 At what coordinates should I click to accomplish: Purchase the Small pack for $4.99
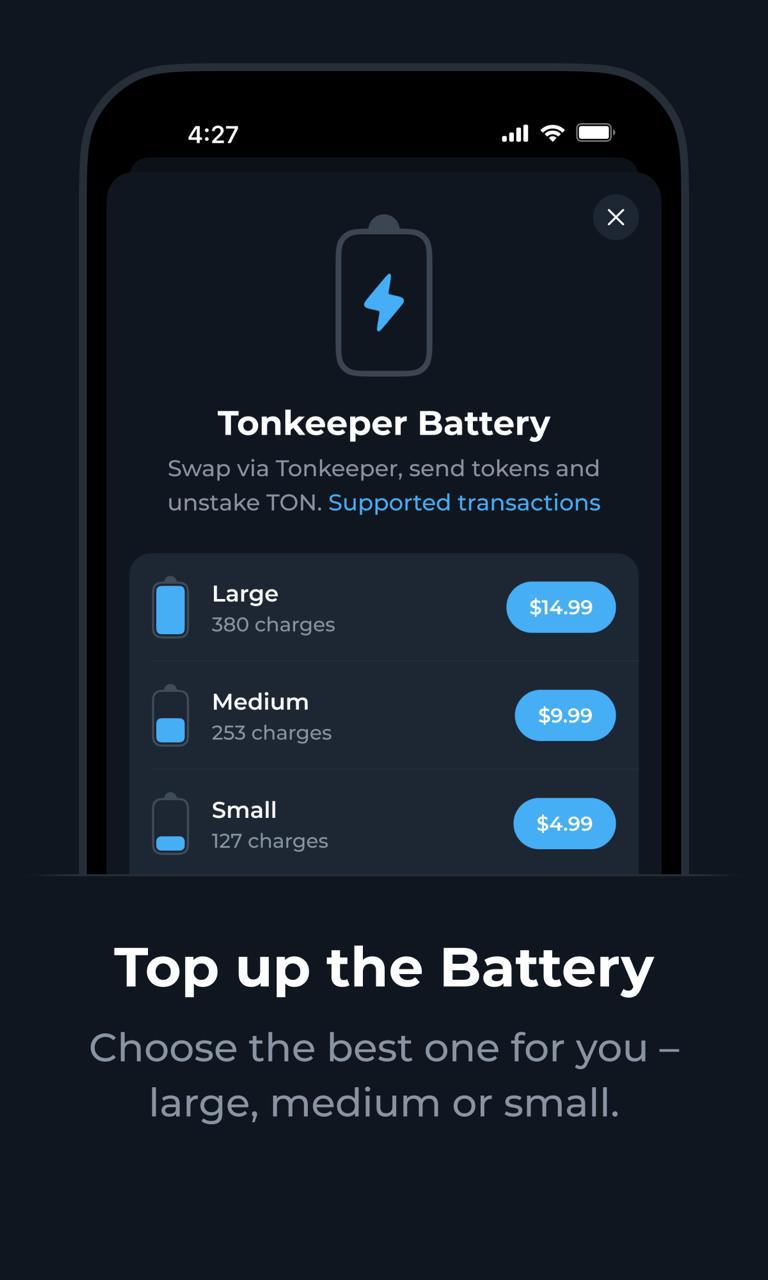click(564, 823)
